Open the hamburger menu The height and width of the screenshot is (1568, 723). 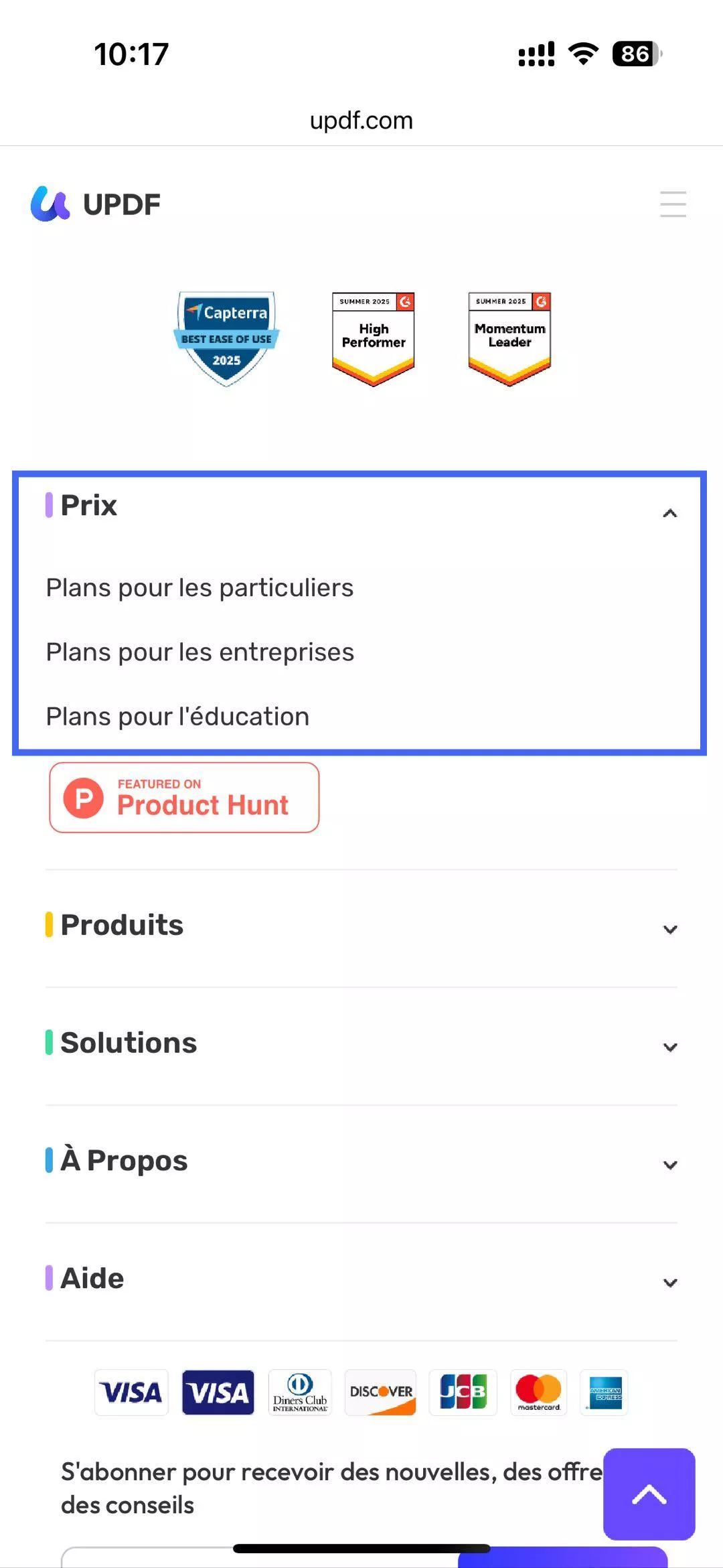pos(673,204)
